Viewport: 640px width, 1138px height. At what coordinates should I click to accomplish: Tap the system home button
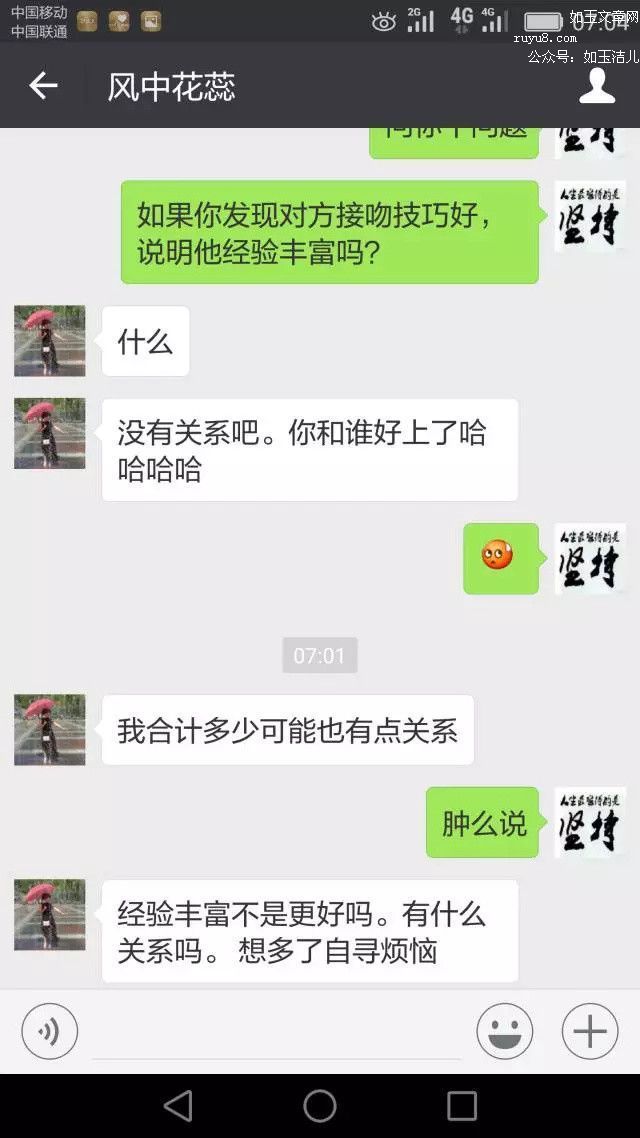[320, 1105]
